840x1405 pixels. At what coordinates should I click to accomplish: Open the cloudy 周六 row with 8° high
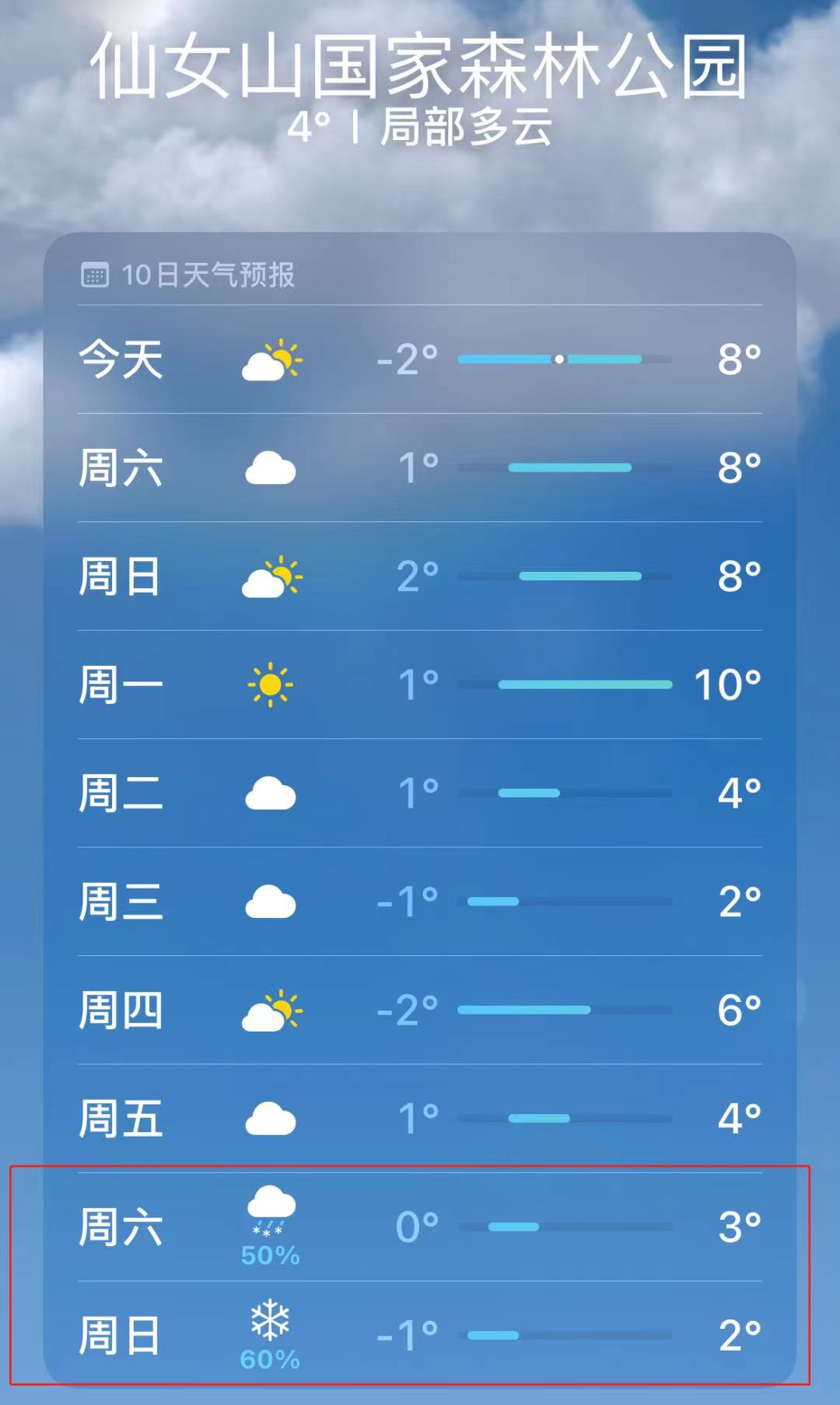[x=420, y=468]
